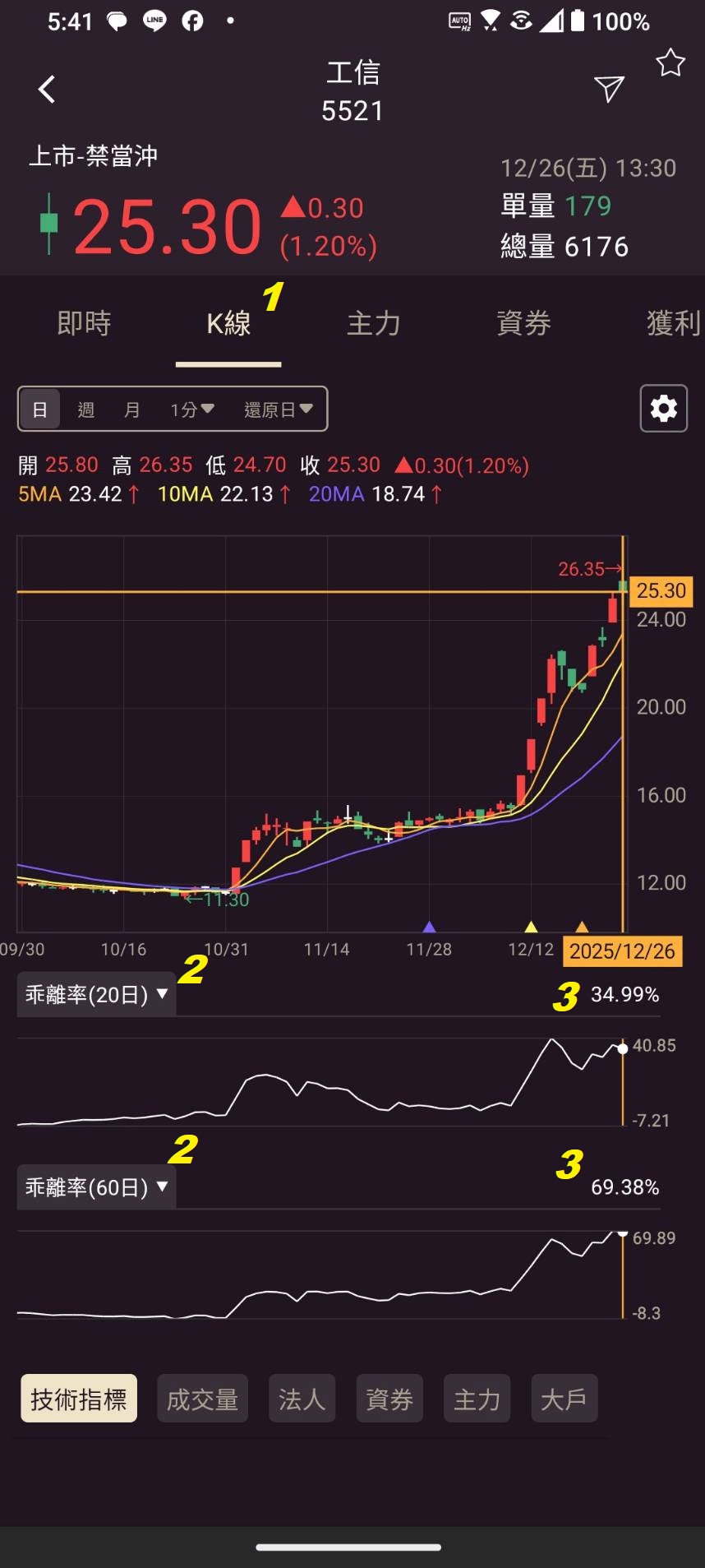This screenshot has width=705, height=1568.
Task: Select the K線 chart tab
Action: tap(228, 322)
